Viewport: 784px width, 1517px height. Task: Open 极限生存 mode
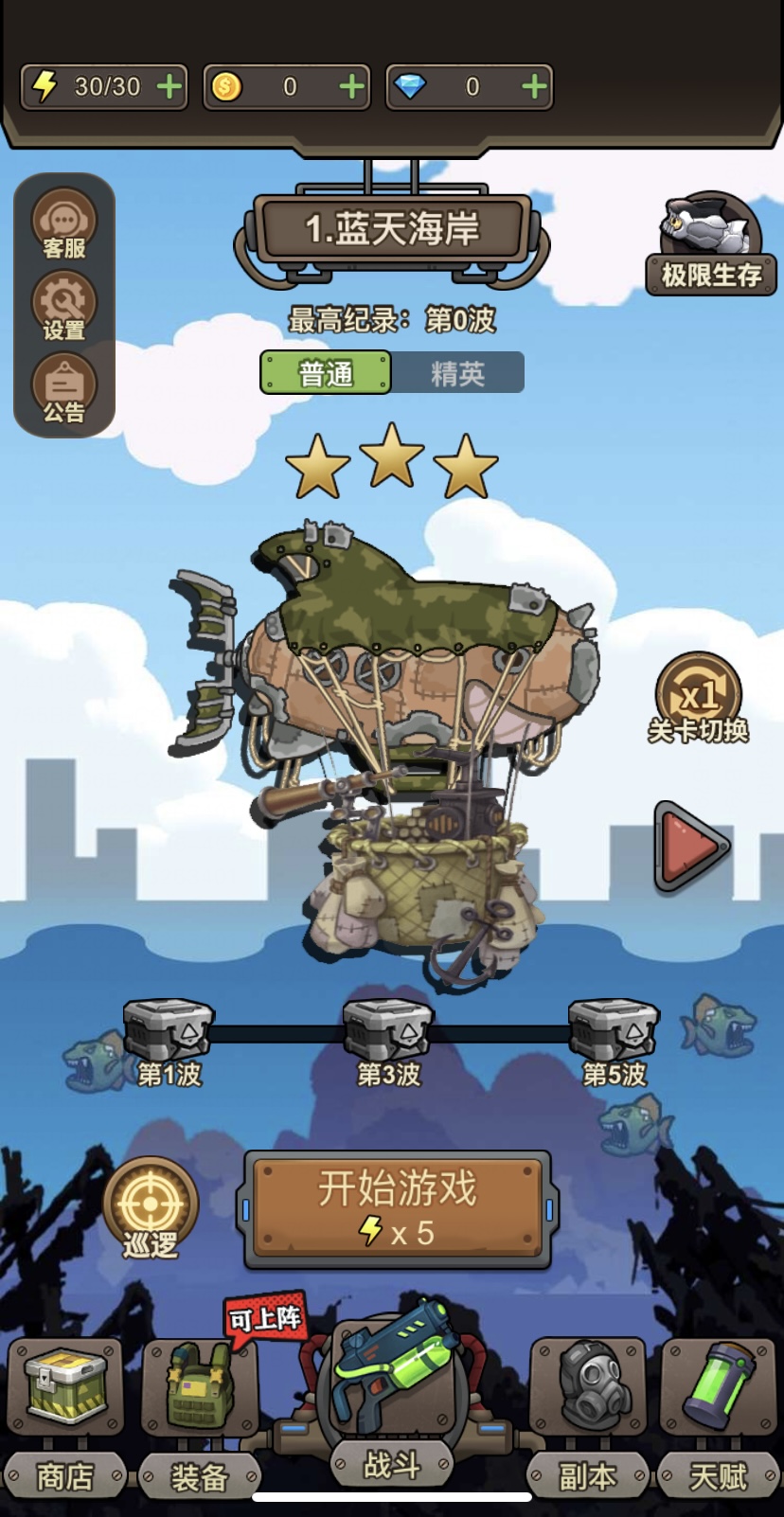(711, 246)
